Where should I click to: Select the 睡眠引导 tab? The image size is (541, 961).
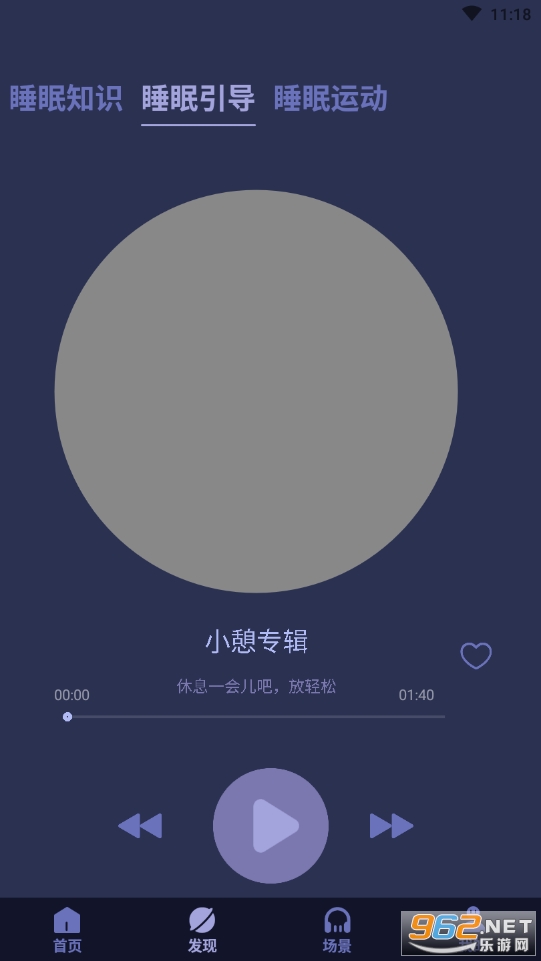click(x=198, y=99)
